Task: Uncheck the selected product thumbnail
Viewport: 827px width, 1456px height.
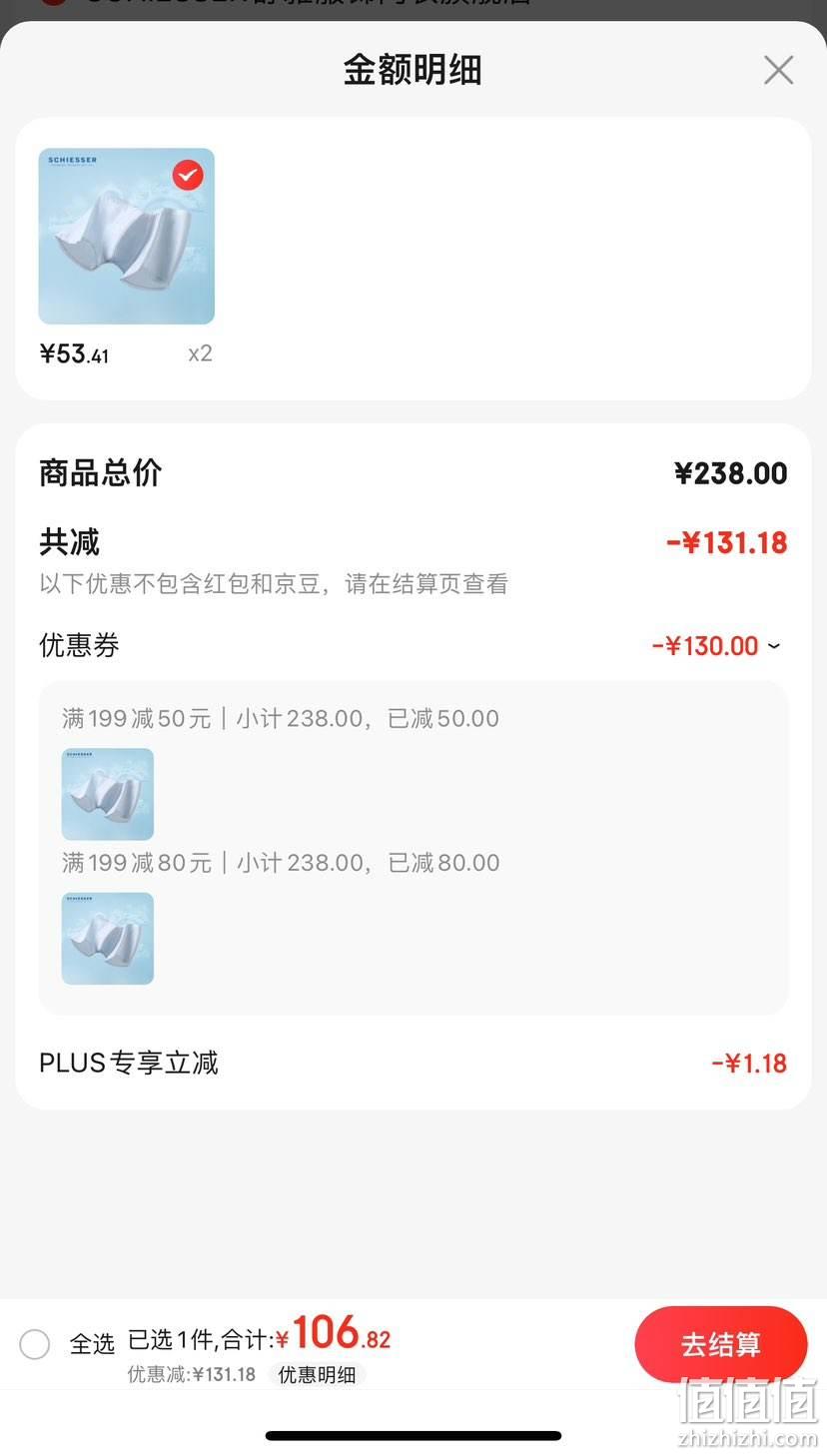Action: pyautogui.click(x=188, y=175)
